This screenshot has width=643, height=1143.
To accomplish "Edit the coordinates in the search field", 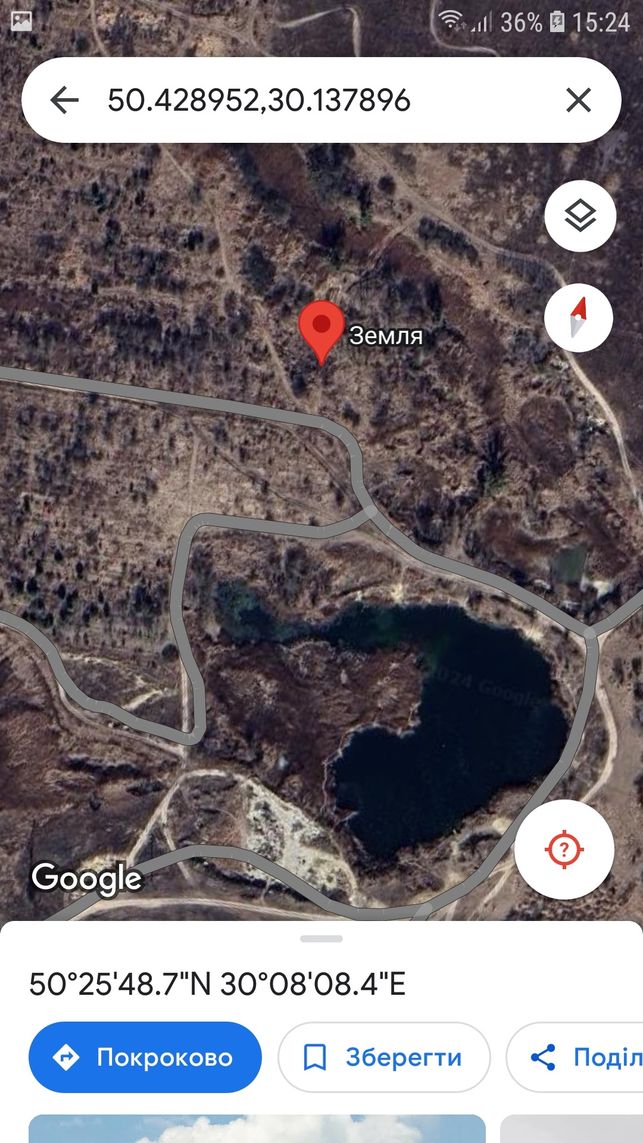I will pos(259,100).
